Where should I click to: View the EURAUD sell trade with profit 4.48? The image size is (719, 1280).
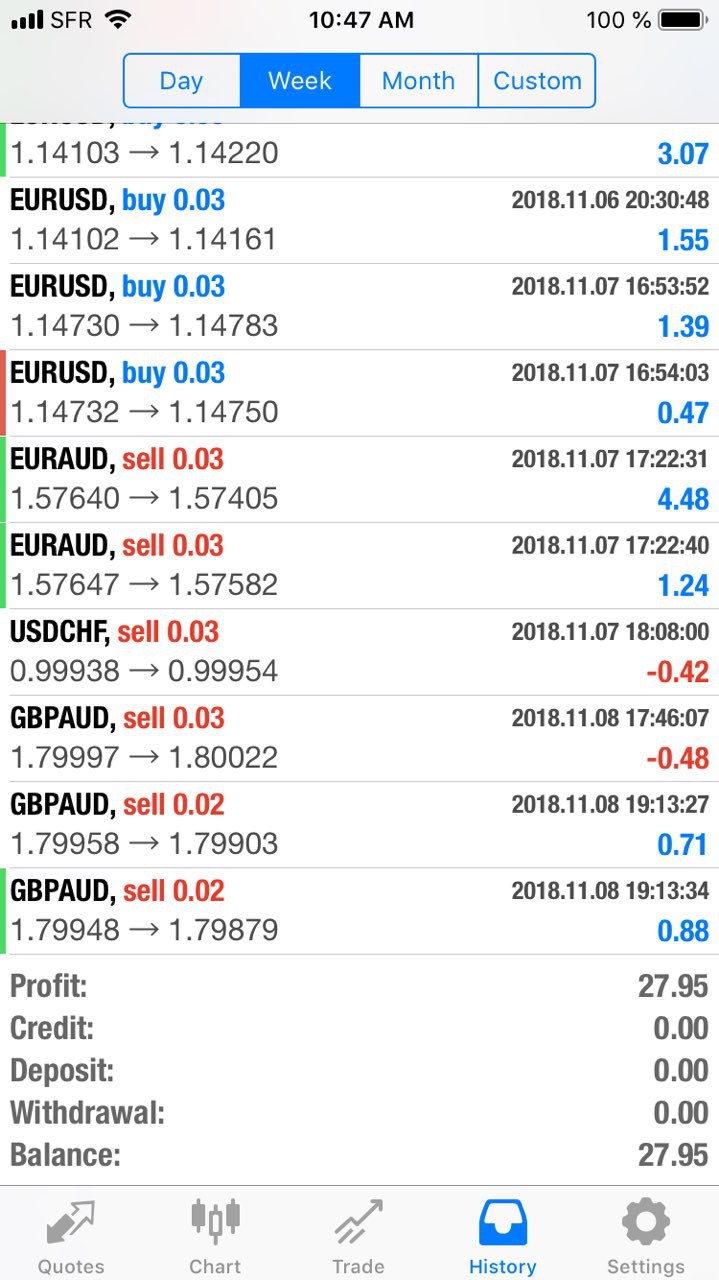point(359,480)
